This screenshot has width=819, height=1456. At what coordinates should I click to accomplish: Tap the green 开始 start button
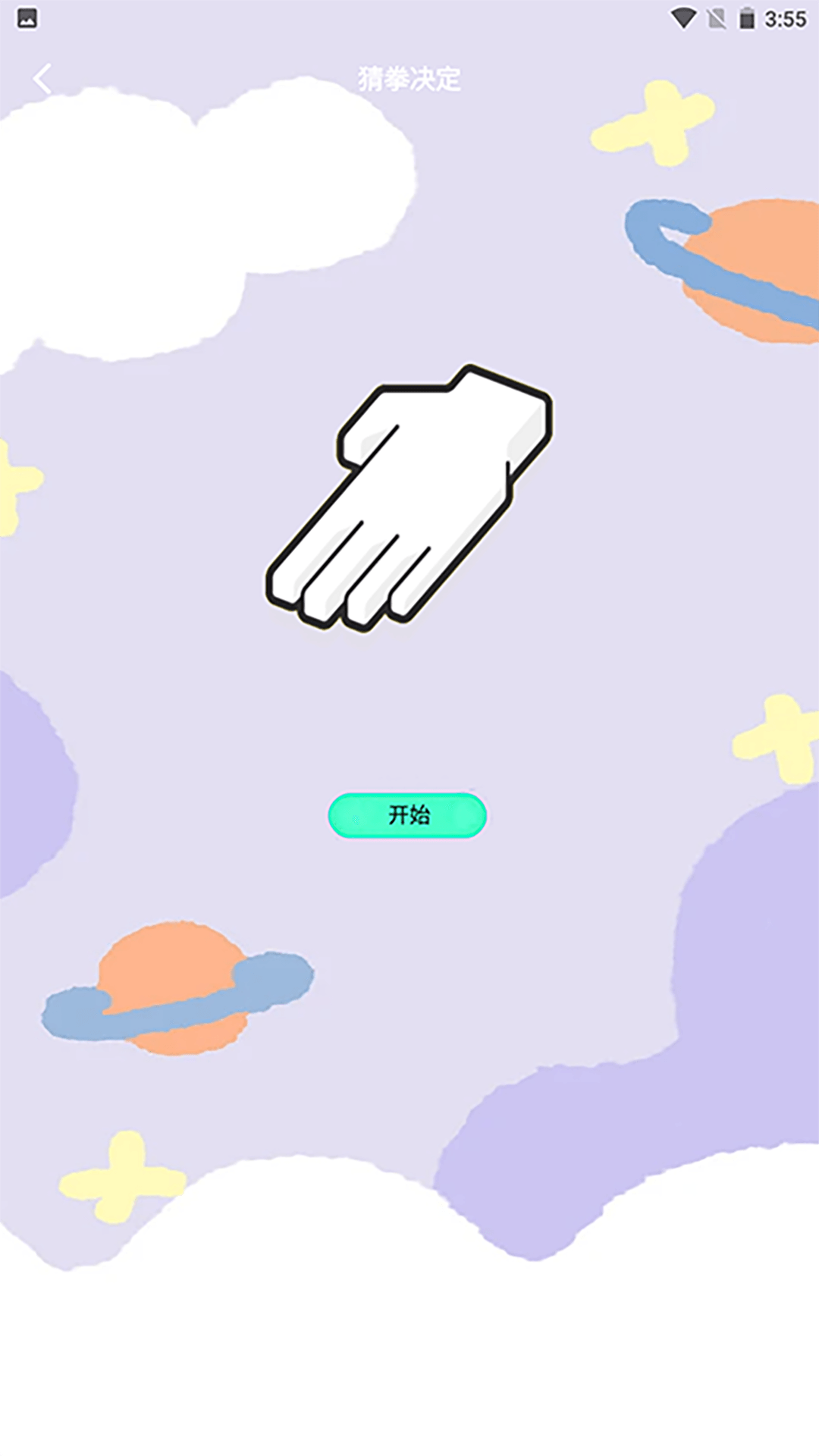pos(407,815)
